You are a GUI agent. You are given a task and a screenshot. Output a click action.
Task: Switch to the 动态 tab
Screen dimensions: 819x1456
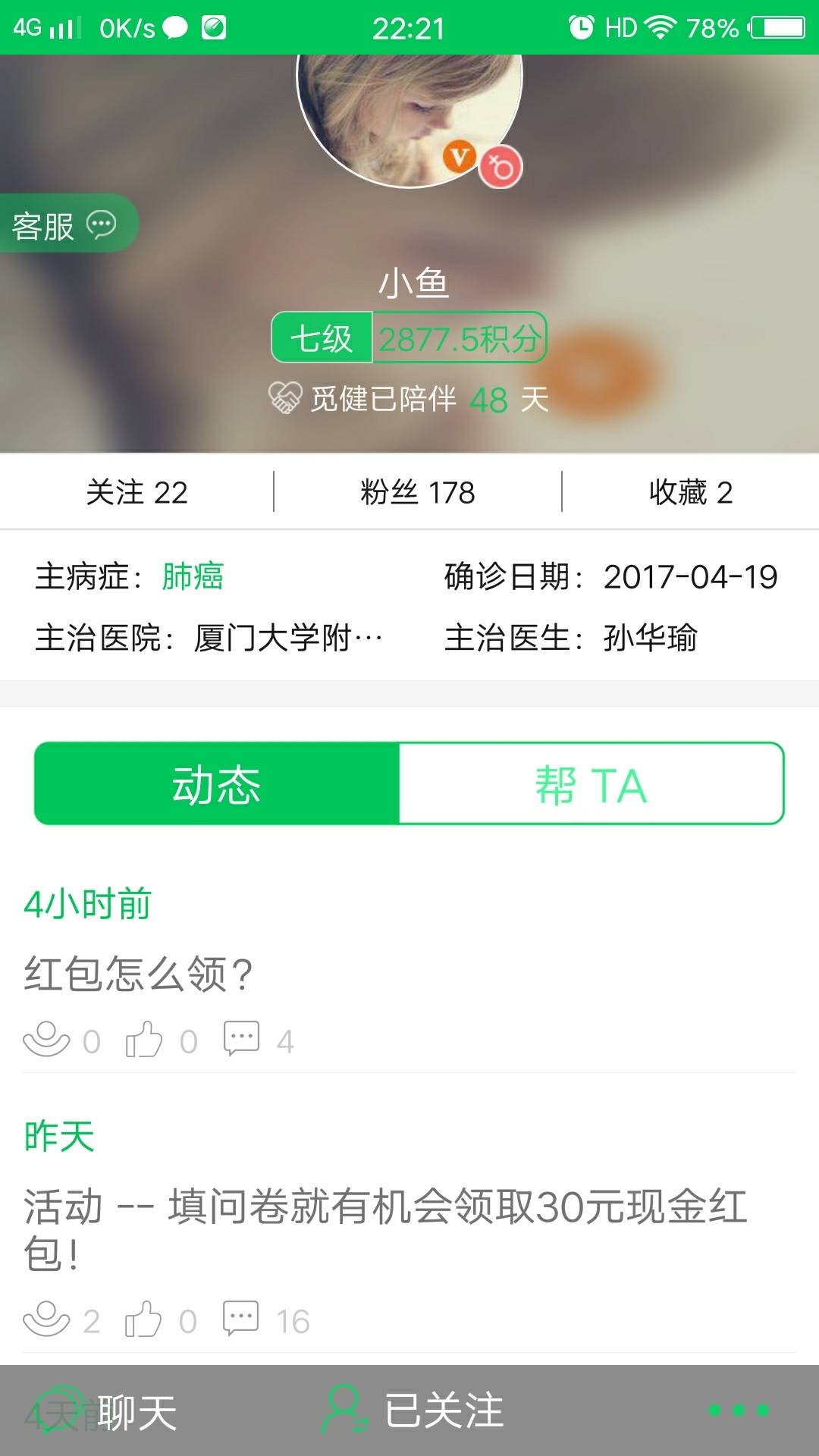tap(217, 784)
